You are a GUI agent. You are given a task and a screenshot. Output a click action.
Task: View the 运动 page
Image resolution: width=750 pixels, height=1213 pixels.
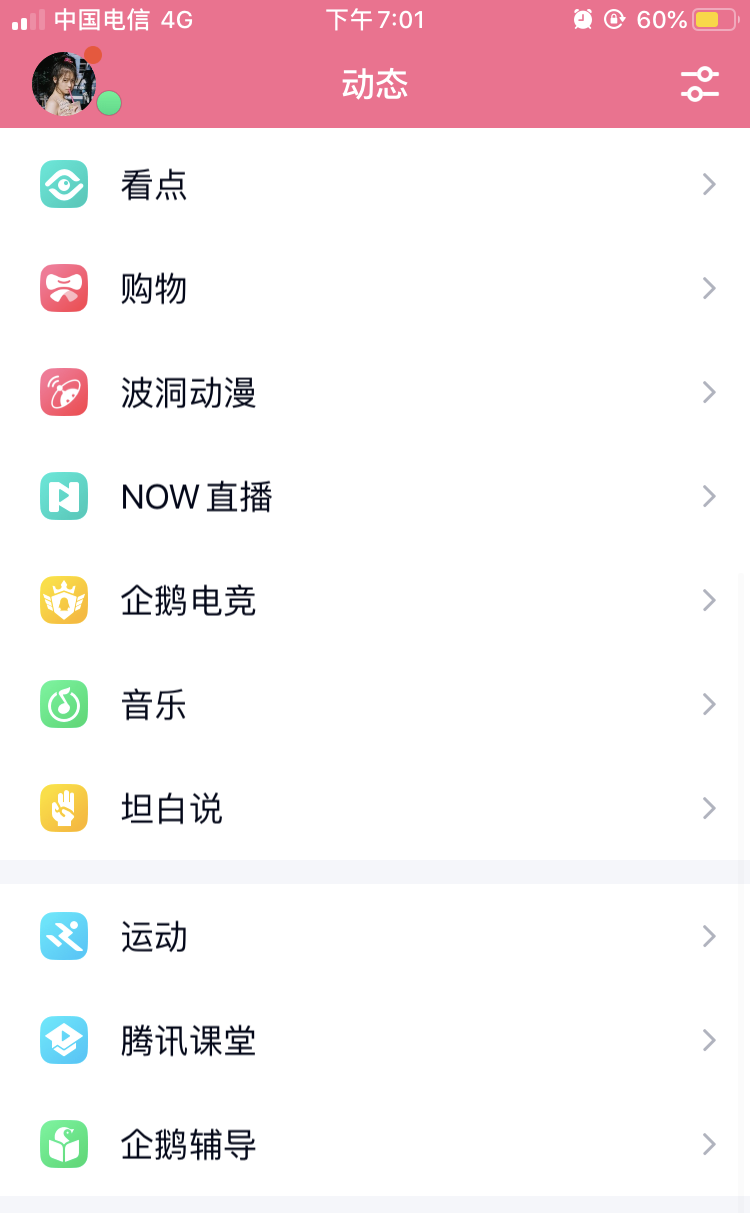coord(375,936)
